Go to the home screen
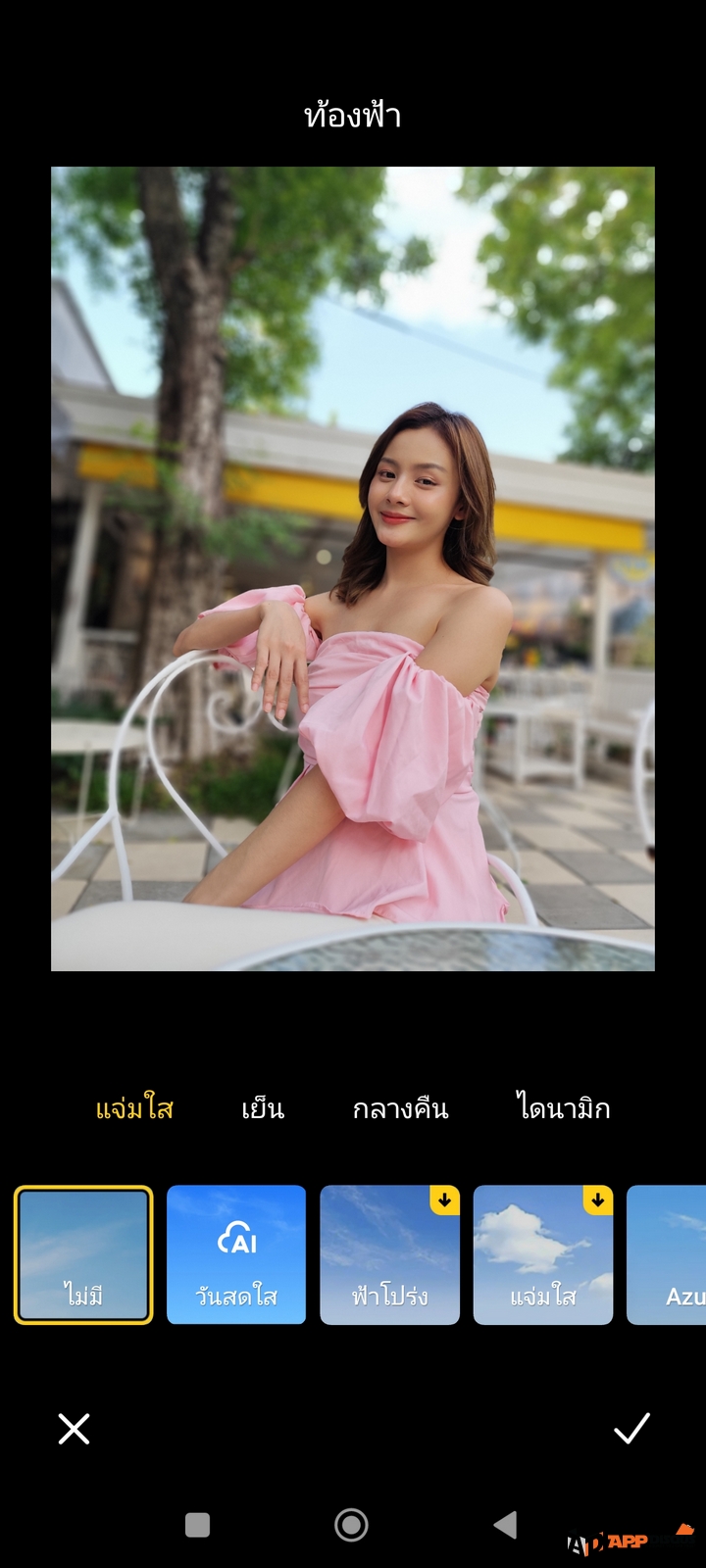This screenshot has width=706, height=1568. pos(351,1525)
